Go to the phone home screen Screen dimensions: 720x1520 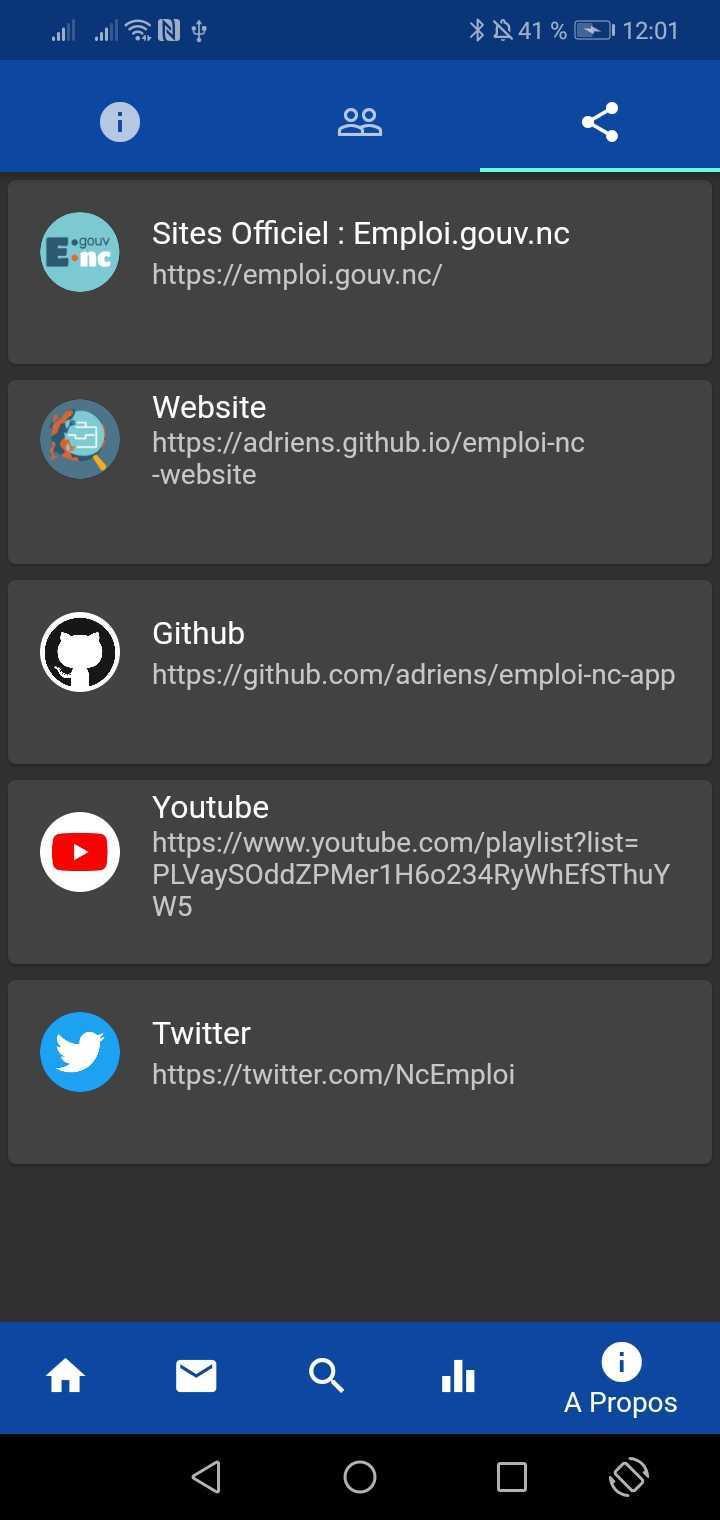coord(360,1476)
